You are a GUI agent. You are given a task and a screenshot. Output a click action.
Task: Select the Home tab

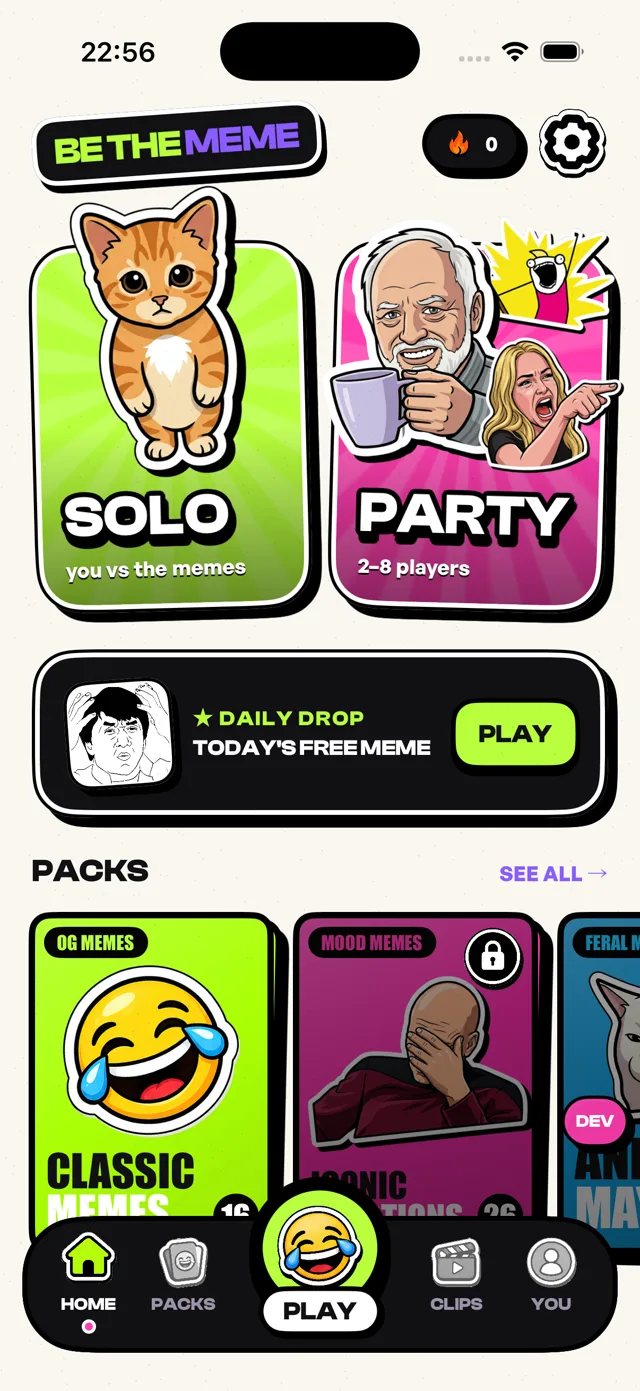[88, 1275]
